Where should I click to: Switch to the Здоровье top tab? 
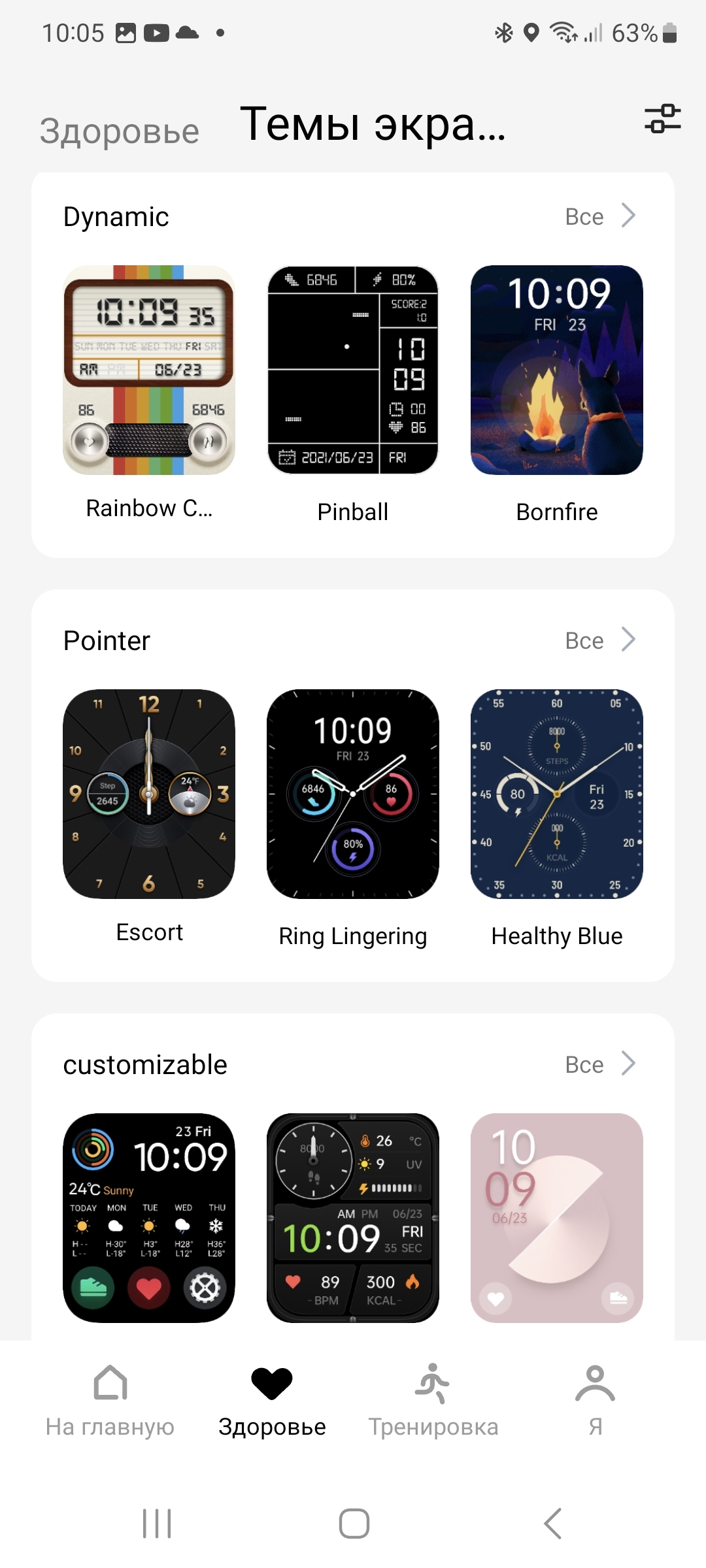point(119,131)
